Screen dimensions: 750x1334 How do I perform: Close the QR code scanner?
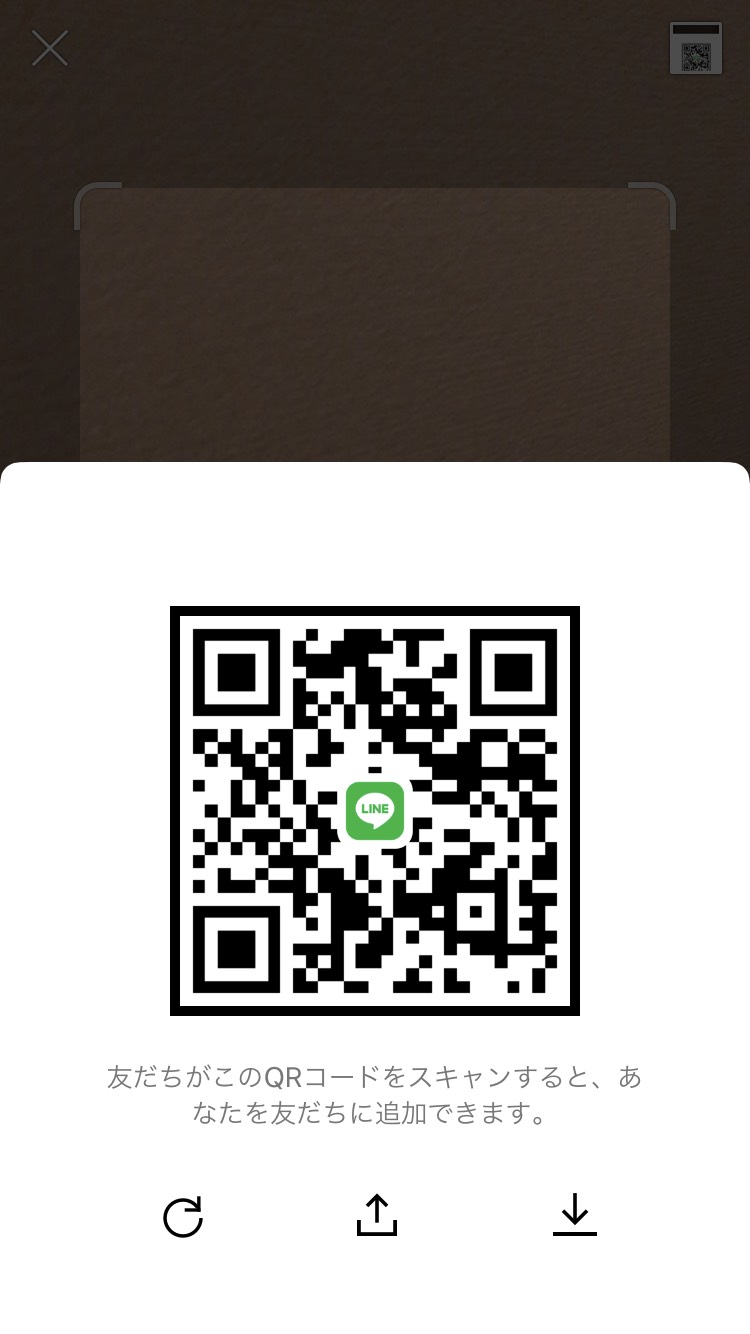click(x=49, y=48)
